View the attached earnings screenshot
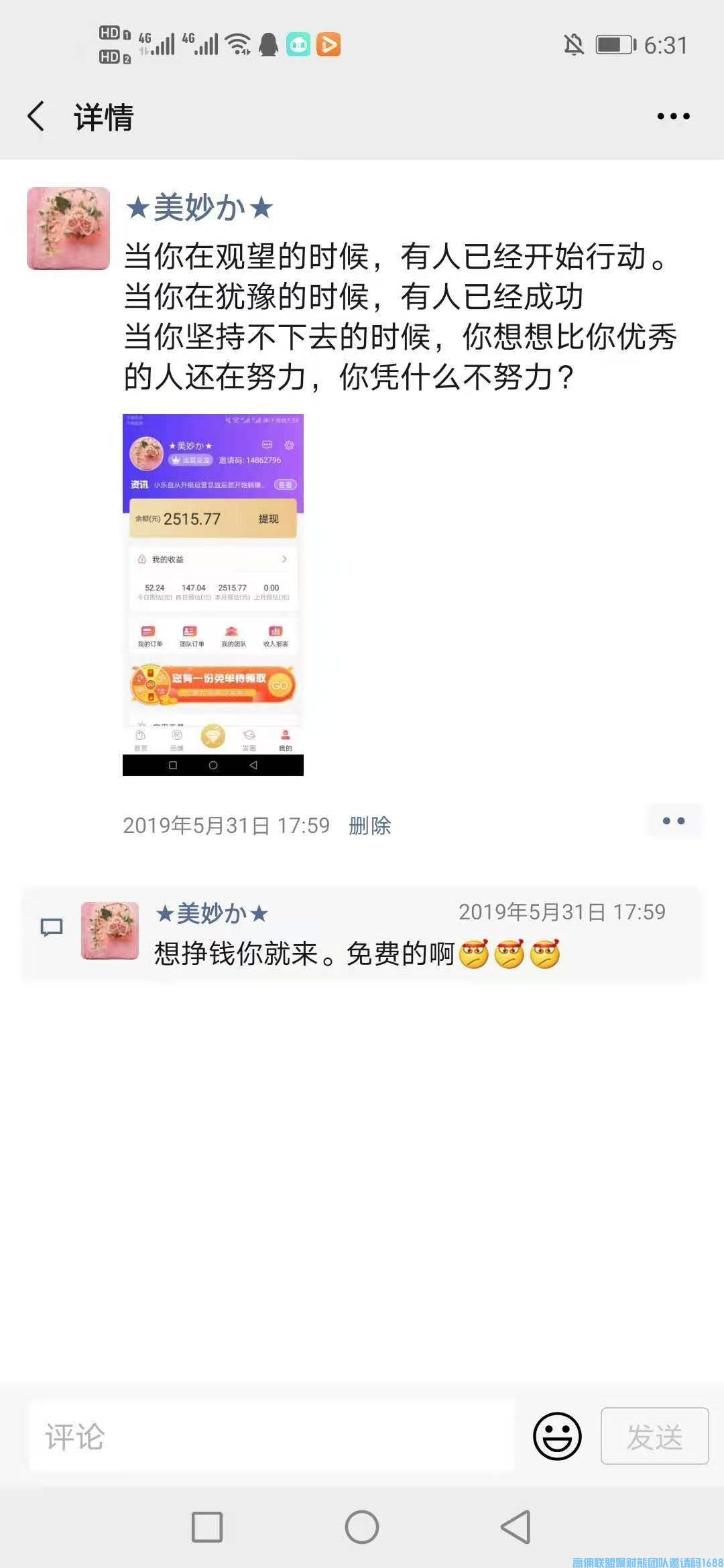 tap(213, 594)
